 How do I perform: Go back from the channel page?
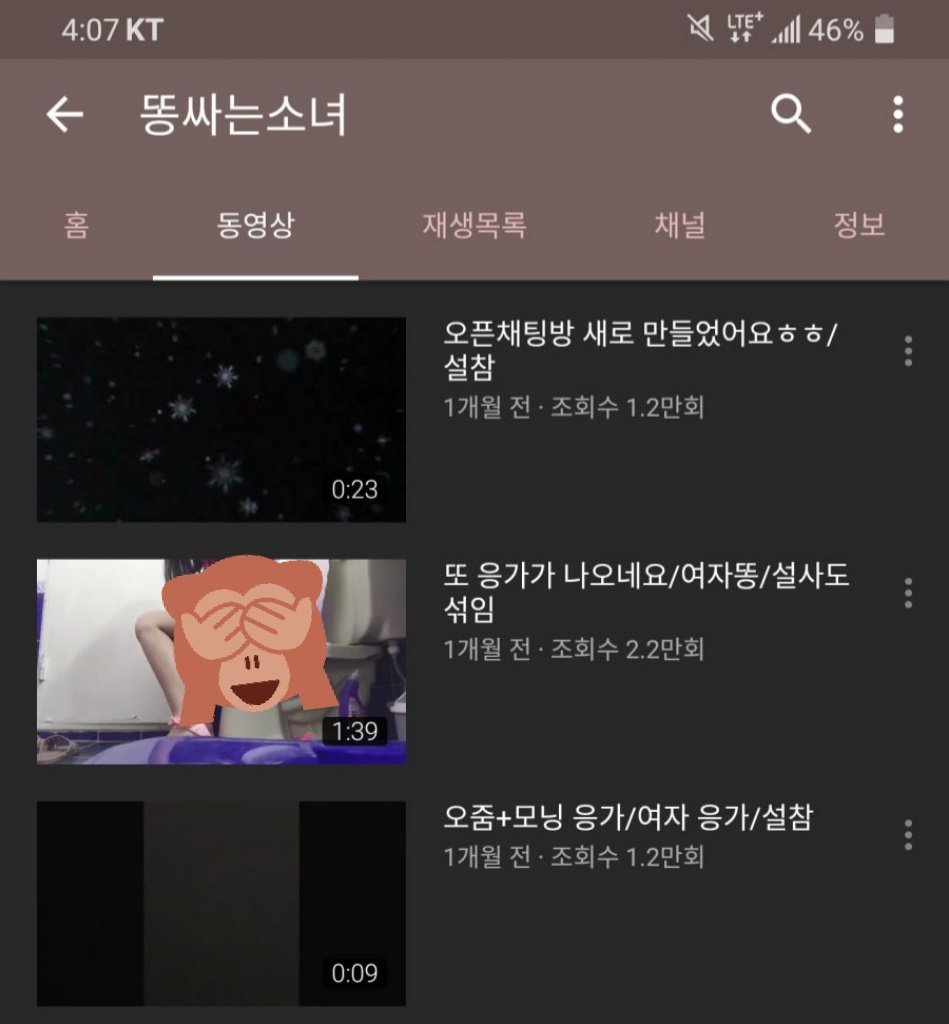click(x=65, y=116)
